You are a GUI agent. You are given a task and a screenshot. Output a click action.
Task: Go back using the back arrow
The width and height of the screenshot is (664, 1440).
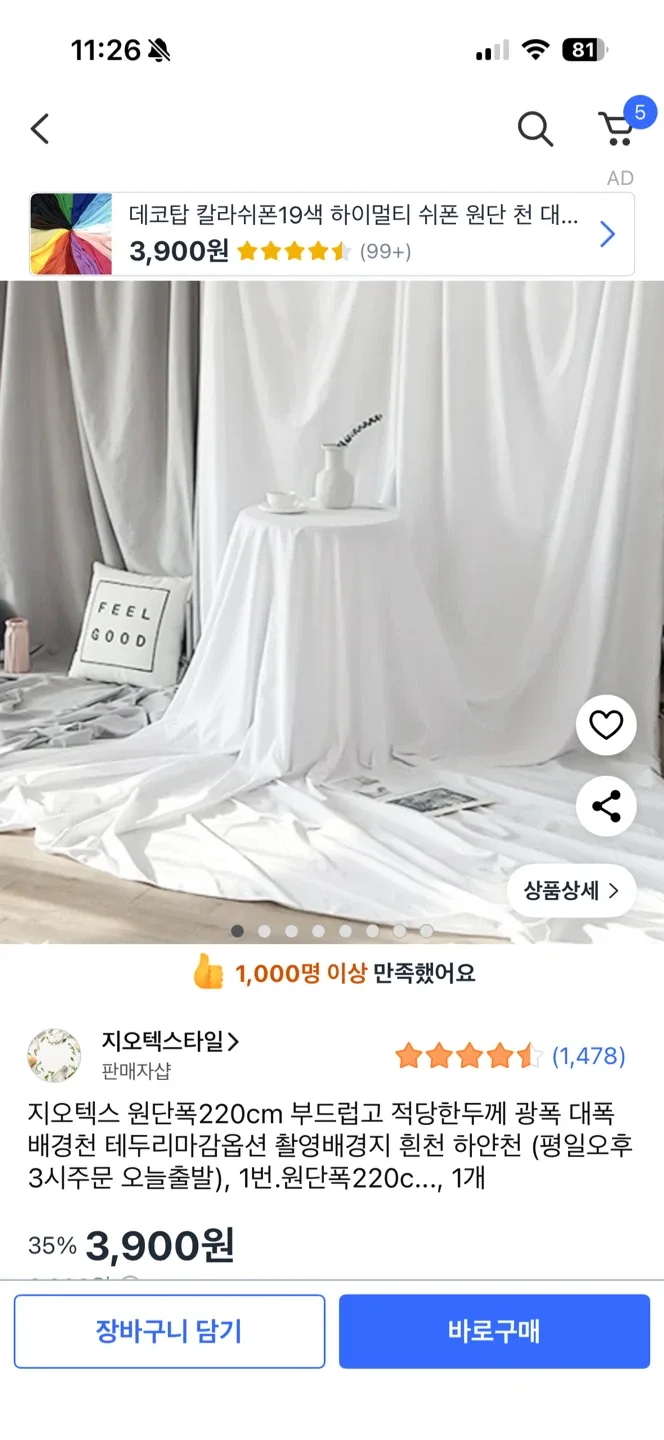click(x=40, y=129)
